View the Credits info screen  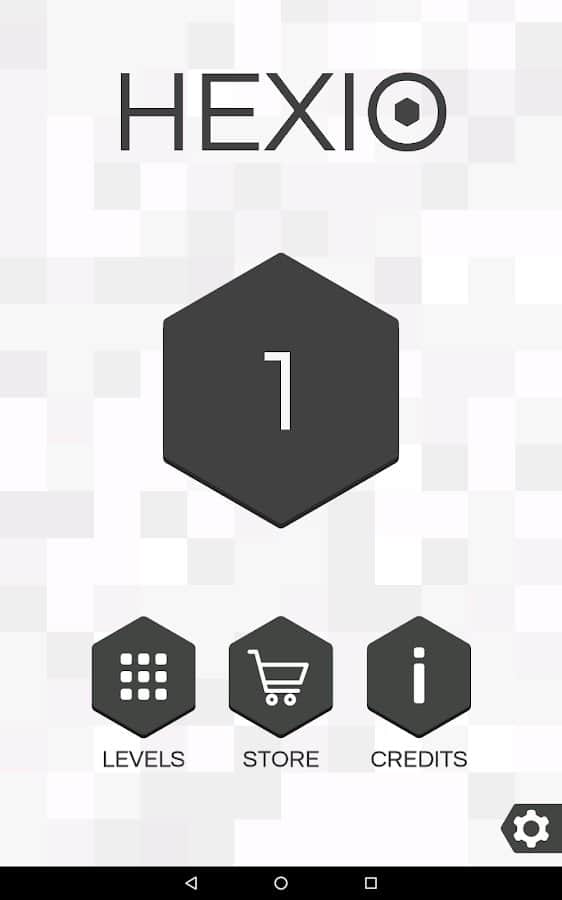(x=418, y=677)
